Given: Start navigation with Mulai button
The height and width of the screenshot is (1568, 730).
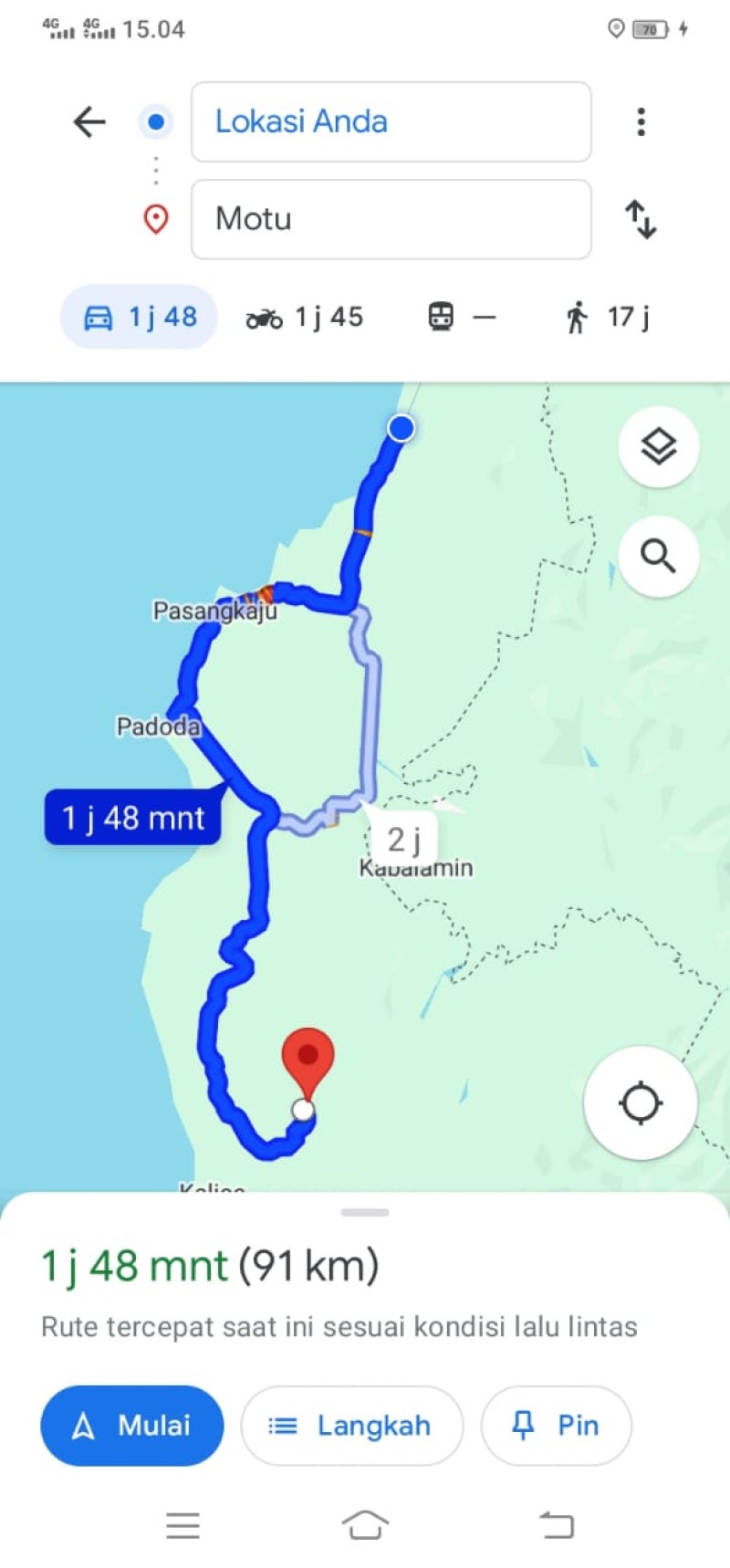Looking at the screenshot, I should click(x=132, y=1426).
